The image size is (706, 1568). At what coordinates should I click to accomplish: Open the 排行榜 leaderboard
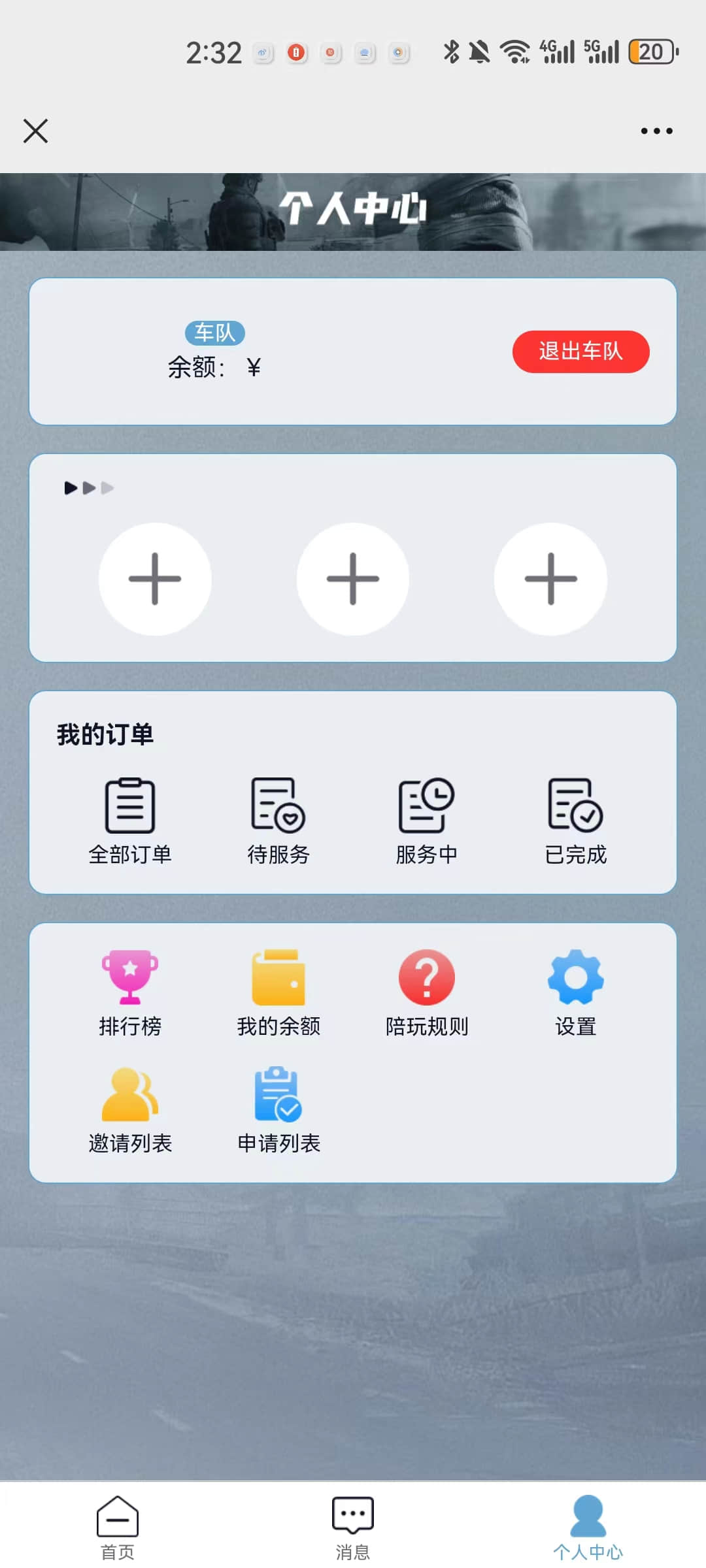(130, 992)
